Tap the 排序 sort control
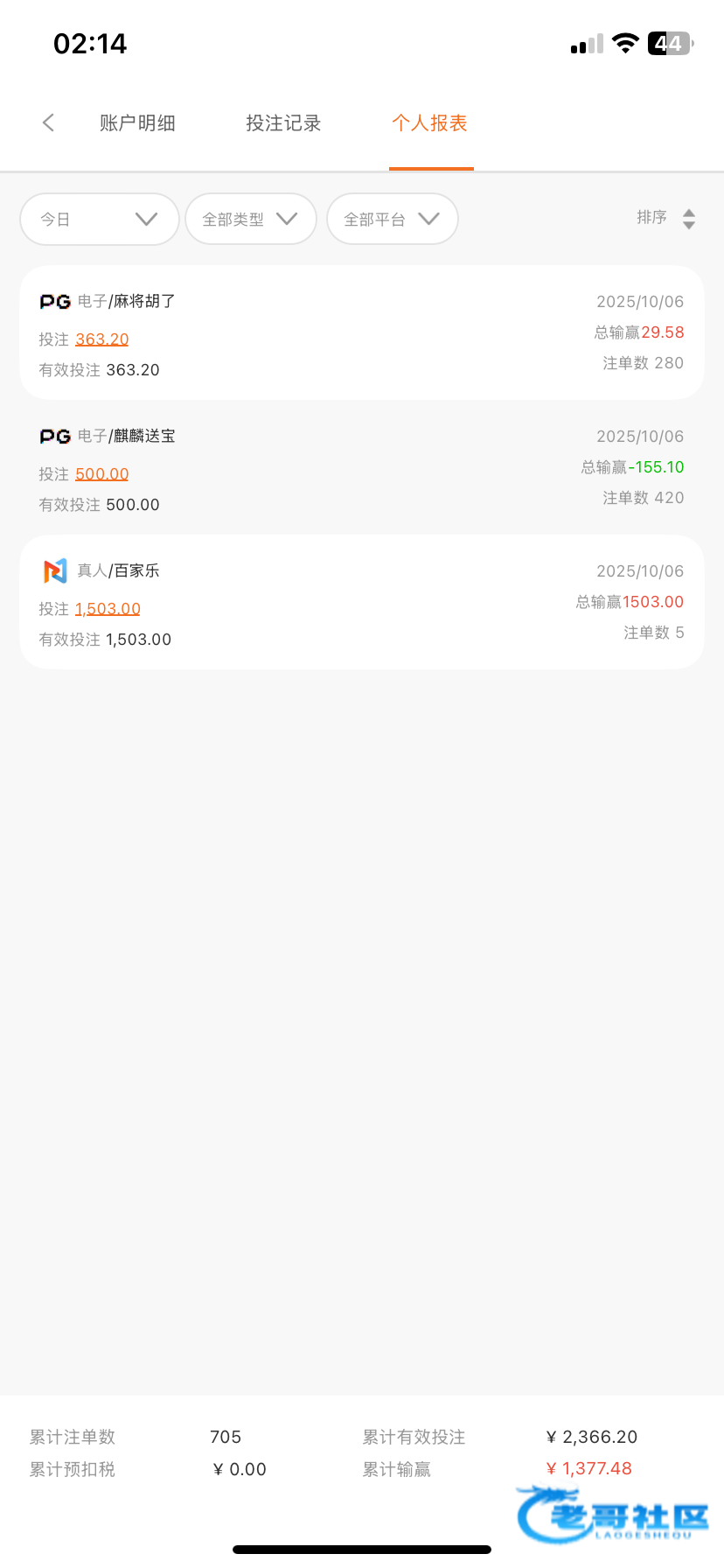724x1568 pixels. (666, 218)
